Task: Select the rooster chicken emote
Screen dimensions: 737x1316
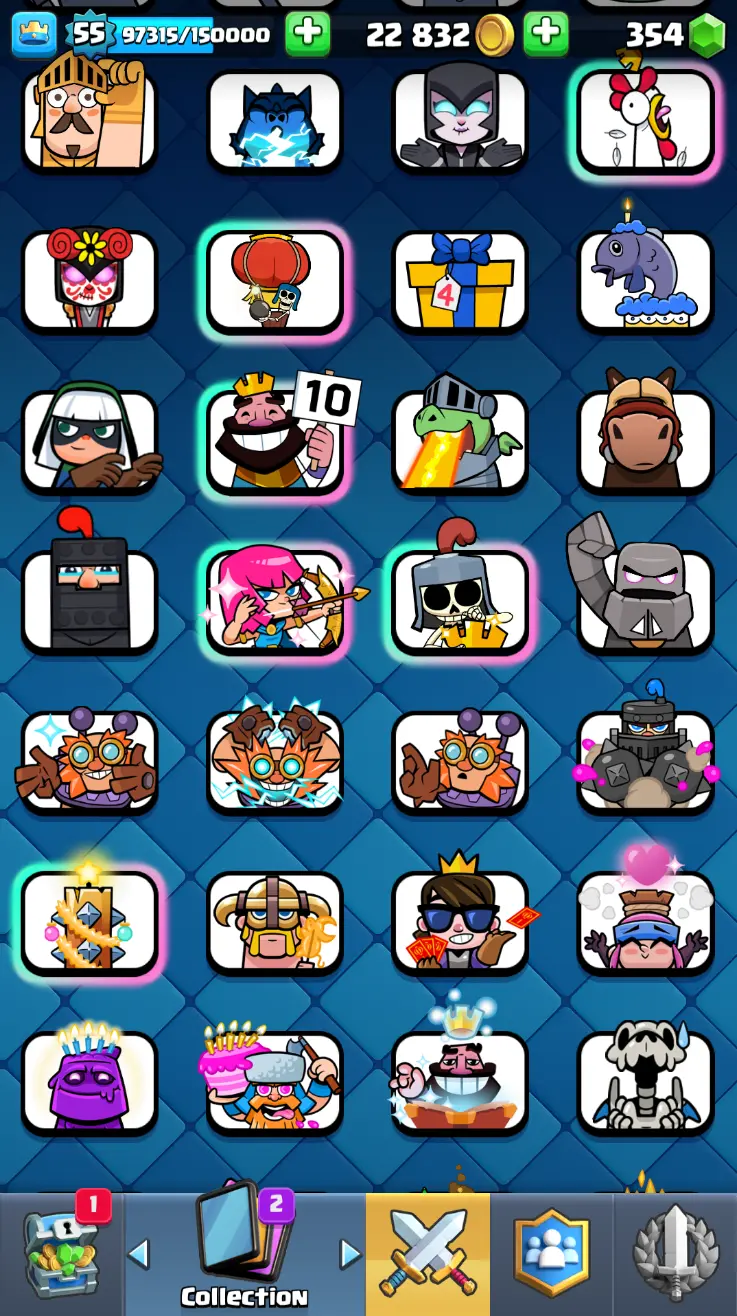Action: (645, 120)
